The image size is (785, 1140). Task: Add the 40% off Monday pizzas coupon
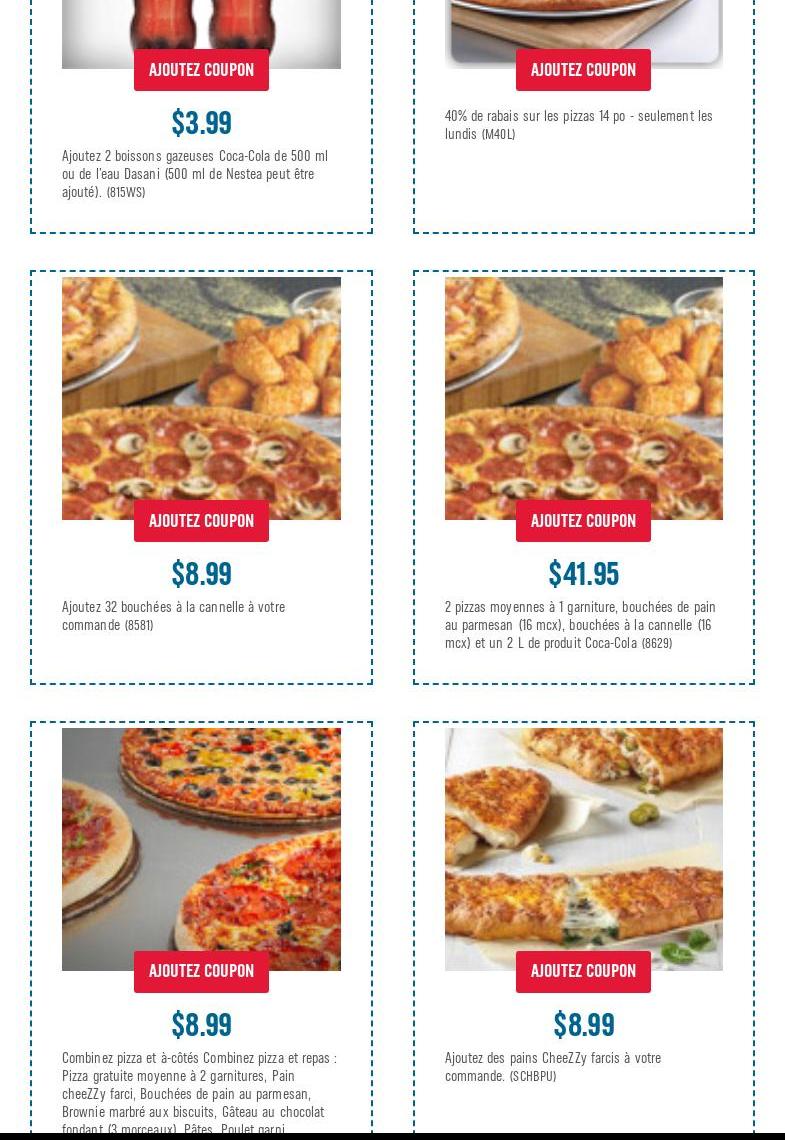[583, 70]
